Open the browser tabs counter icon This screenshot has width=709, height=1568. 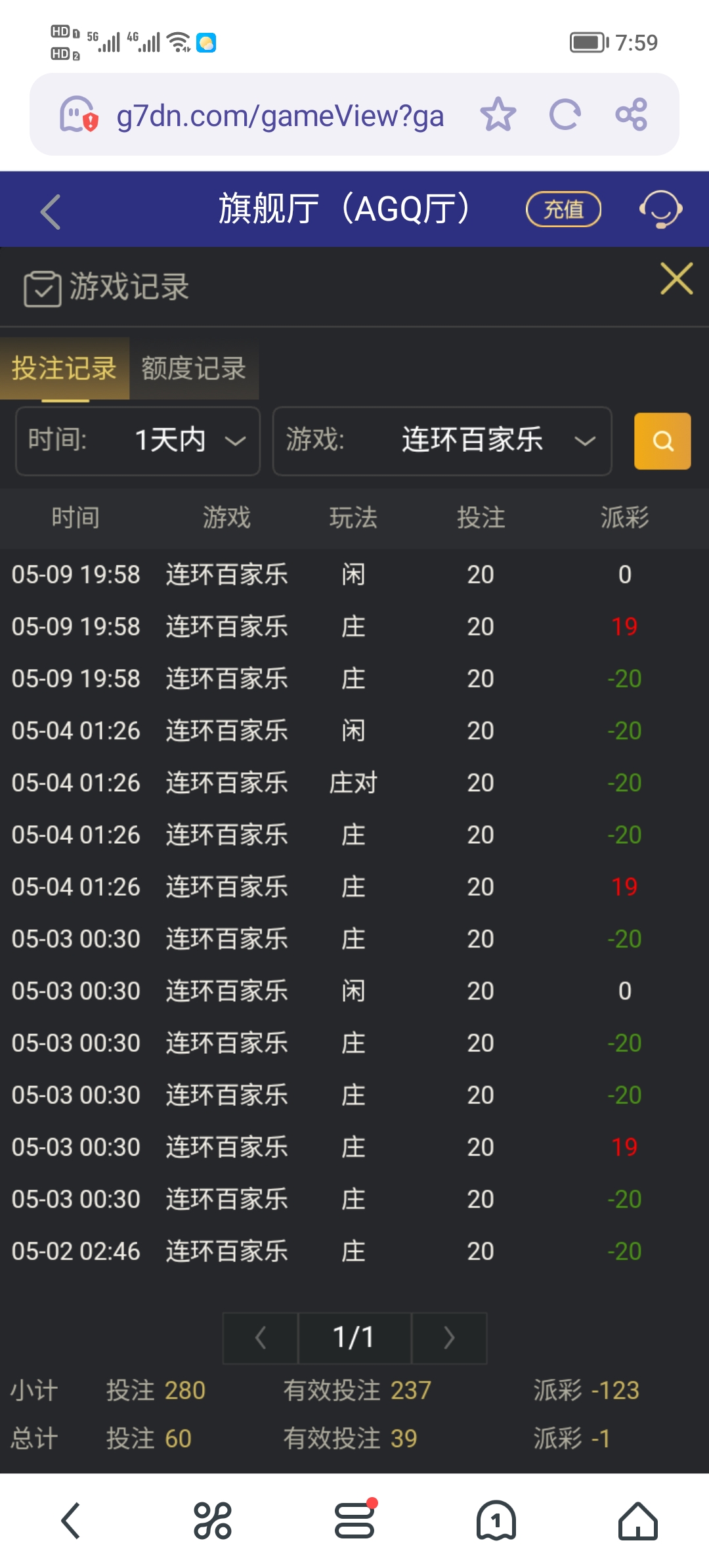496,1521
